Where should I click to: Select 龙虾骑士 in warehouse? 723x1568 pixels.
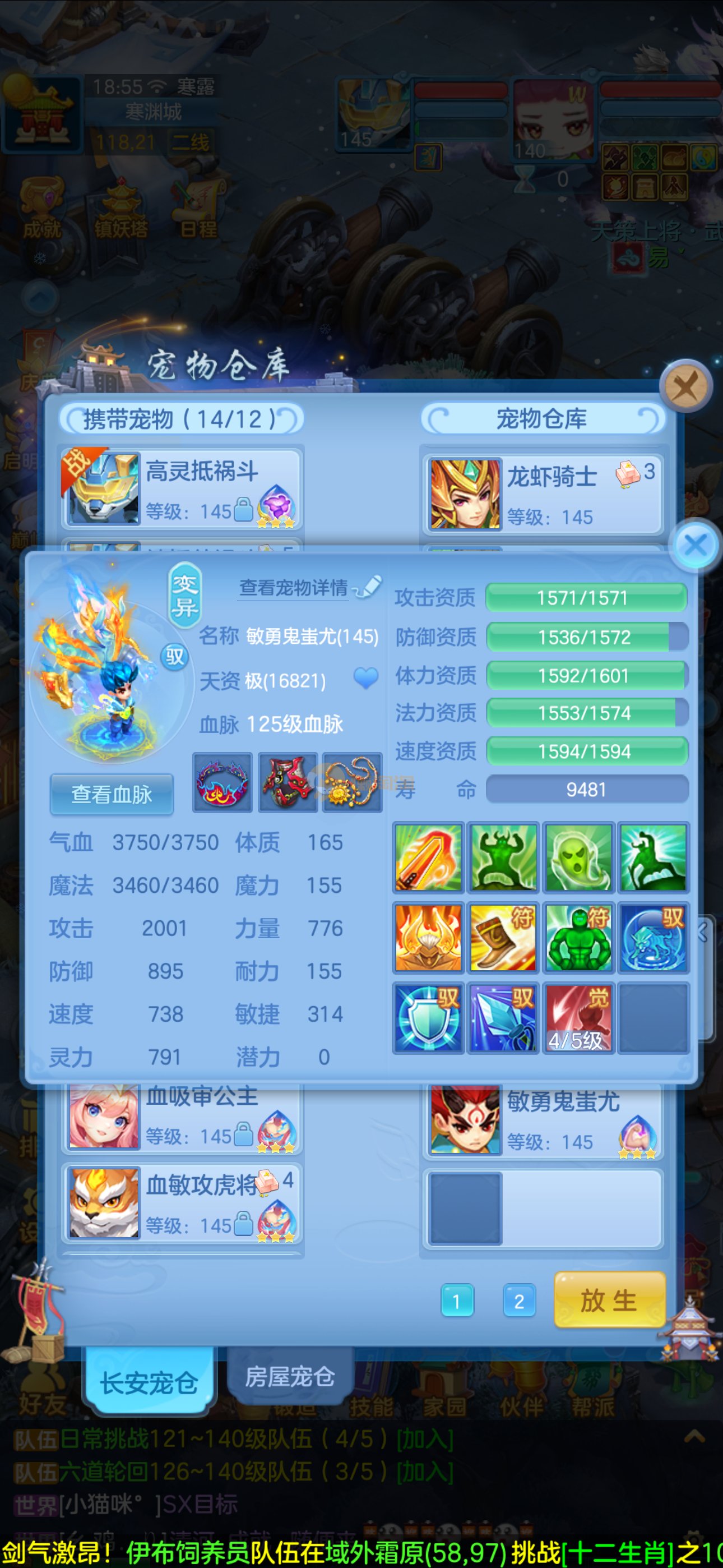point(543,494)
